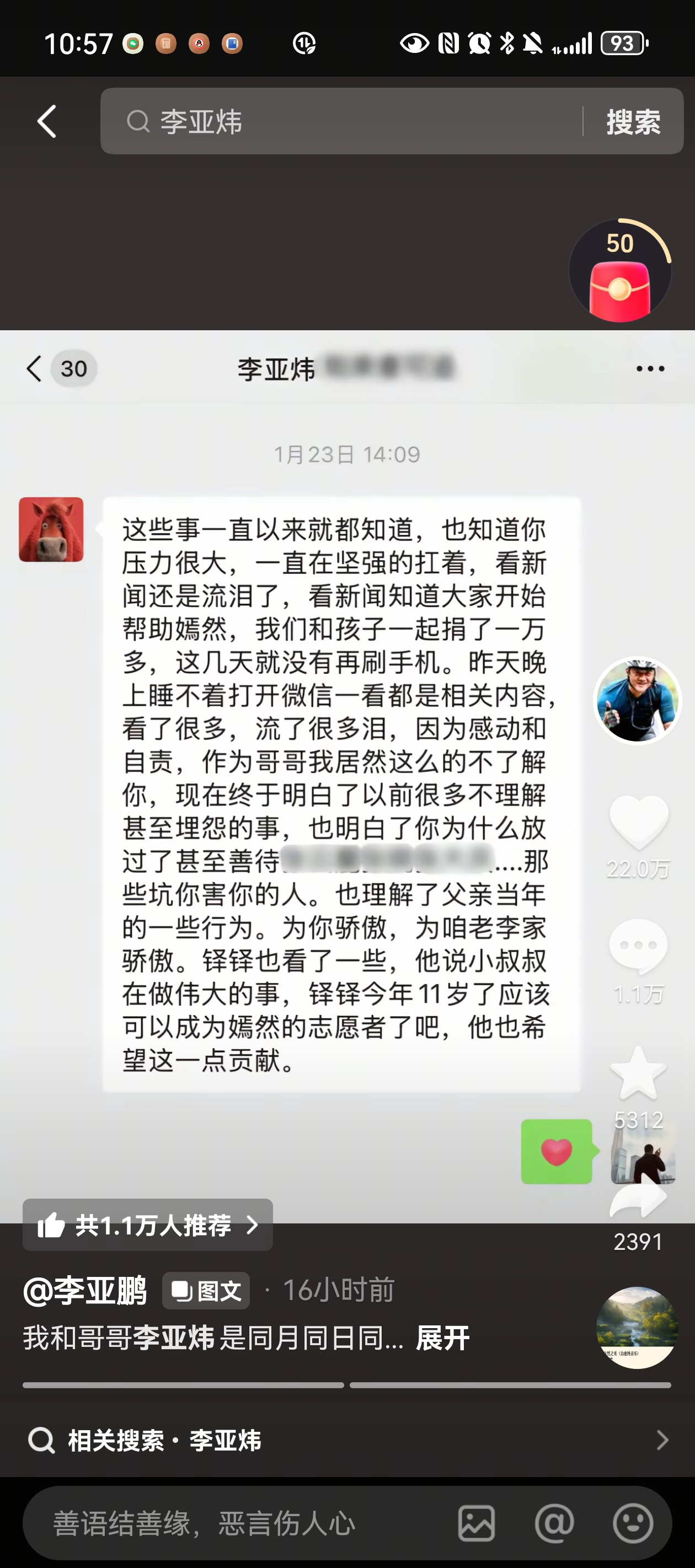This screenshot has height=1568, width=695.
Task: Tap the 李亚炜 search field
Action: [341, 121]
